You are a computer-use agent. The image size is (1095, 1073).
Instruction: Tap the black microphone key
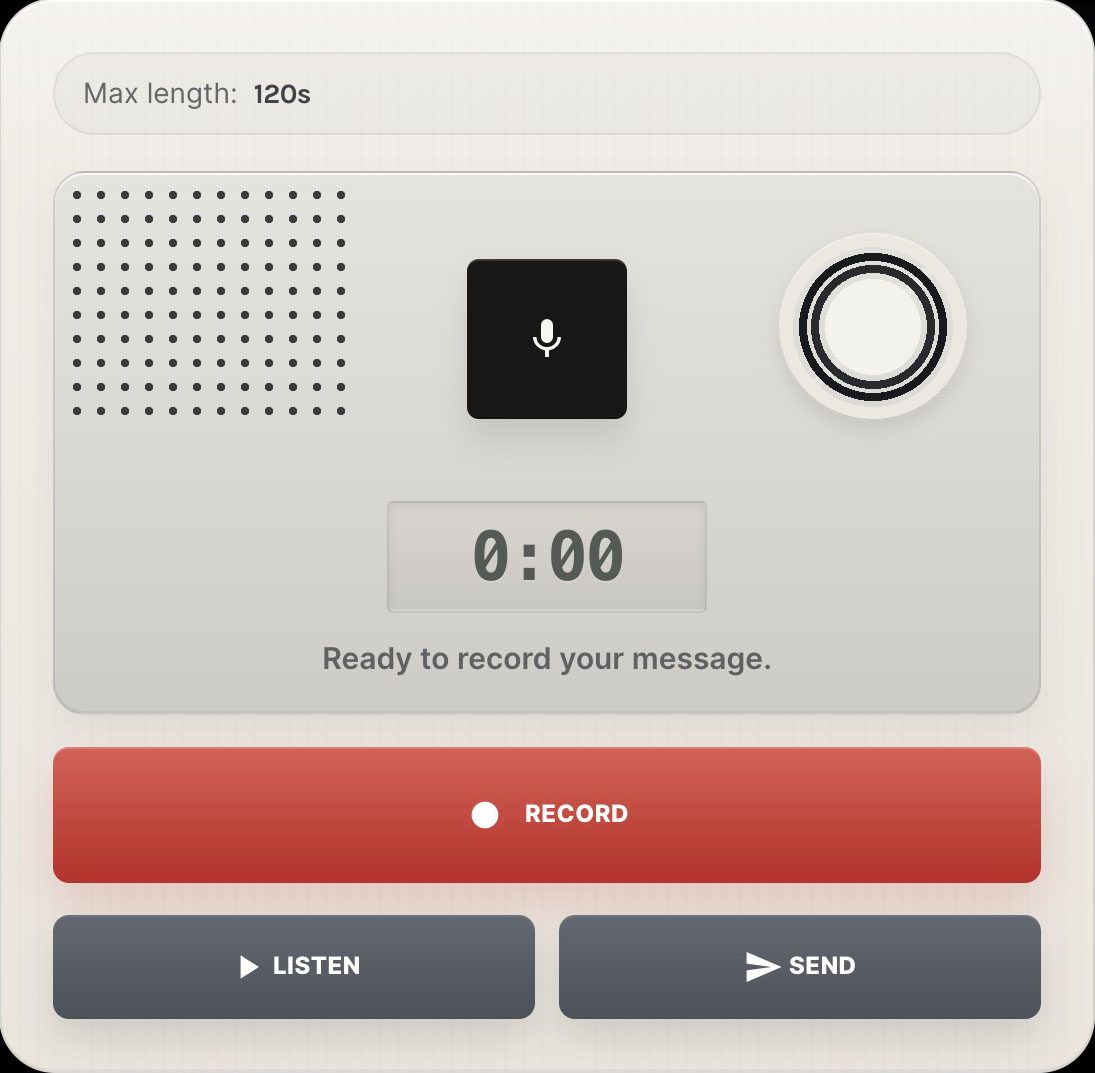coord(547,339)
